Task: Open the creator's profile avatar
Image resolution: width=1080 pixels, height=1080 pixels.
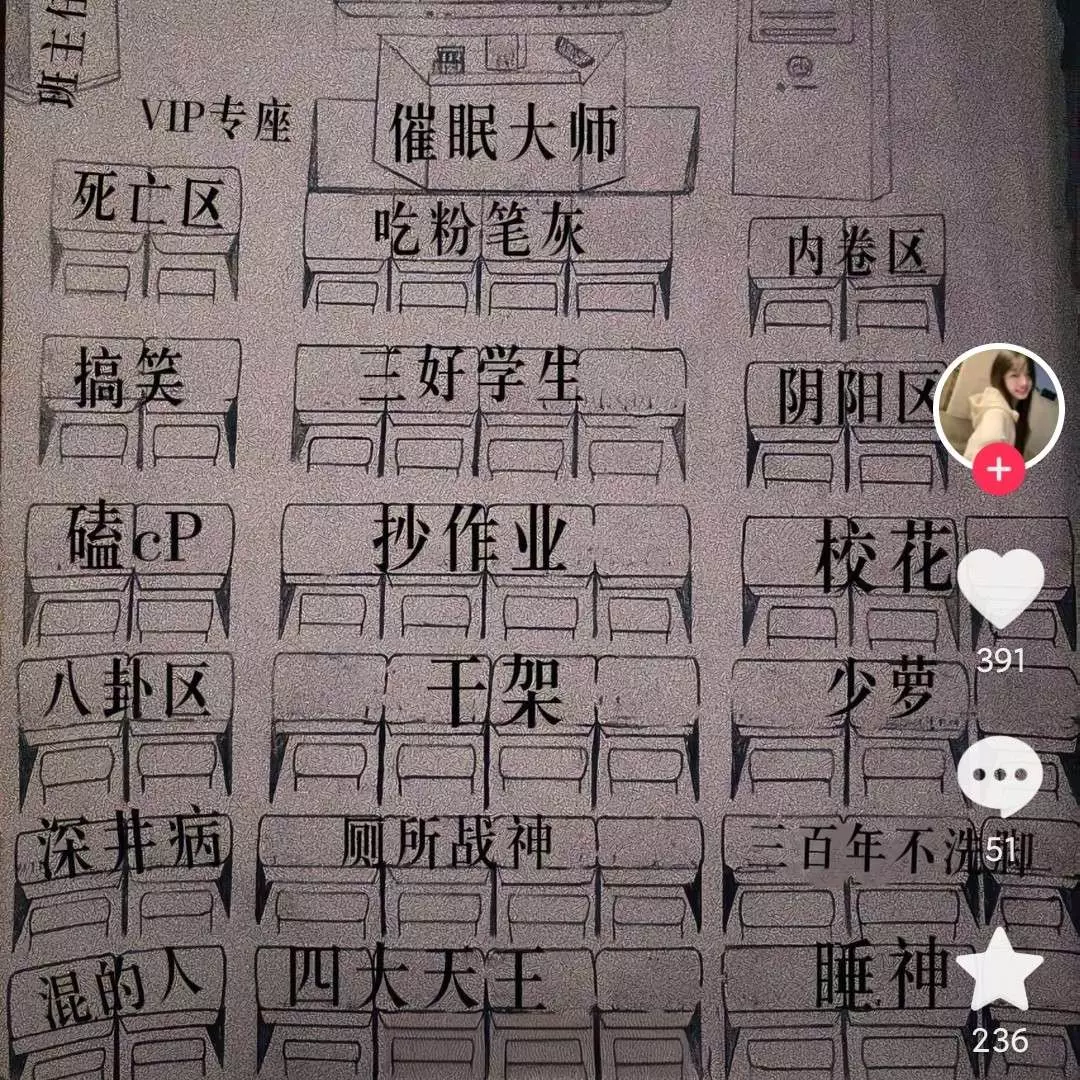Action: [997, 405]
